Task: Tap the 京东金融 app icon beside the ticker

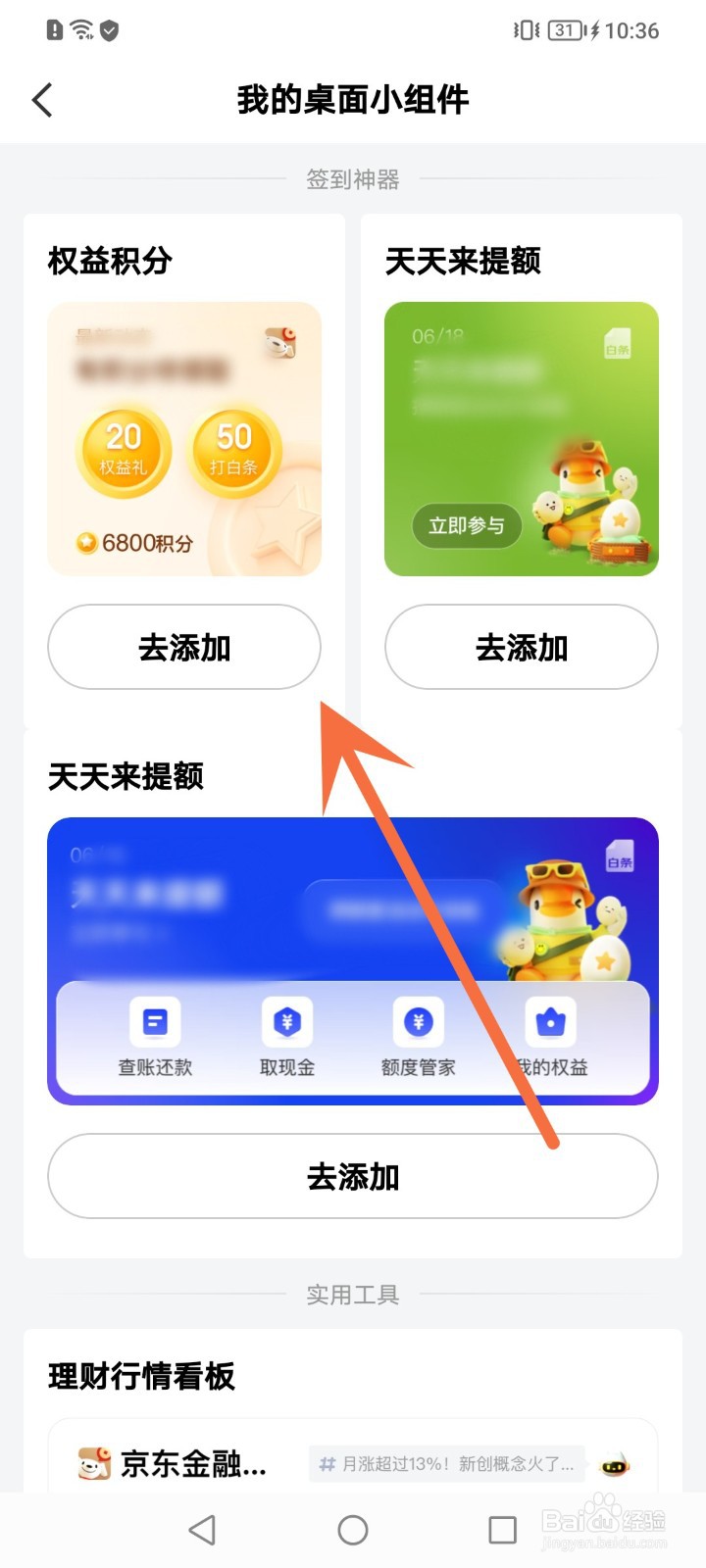Action: tap(93, 1466)
